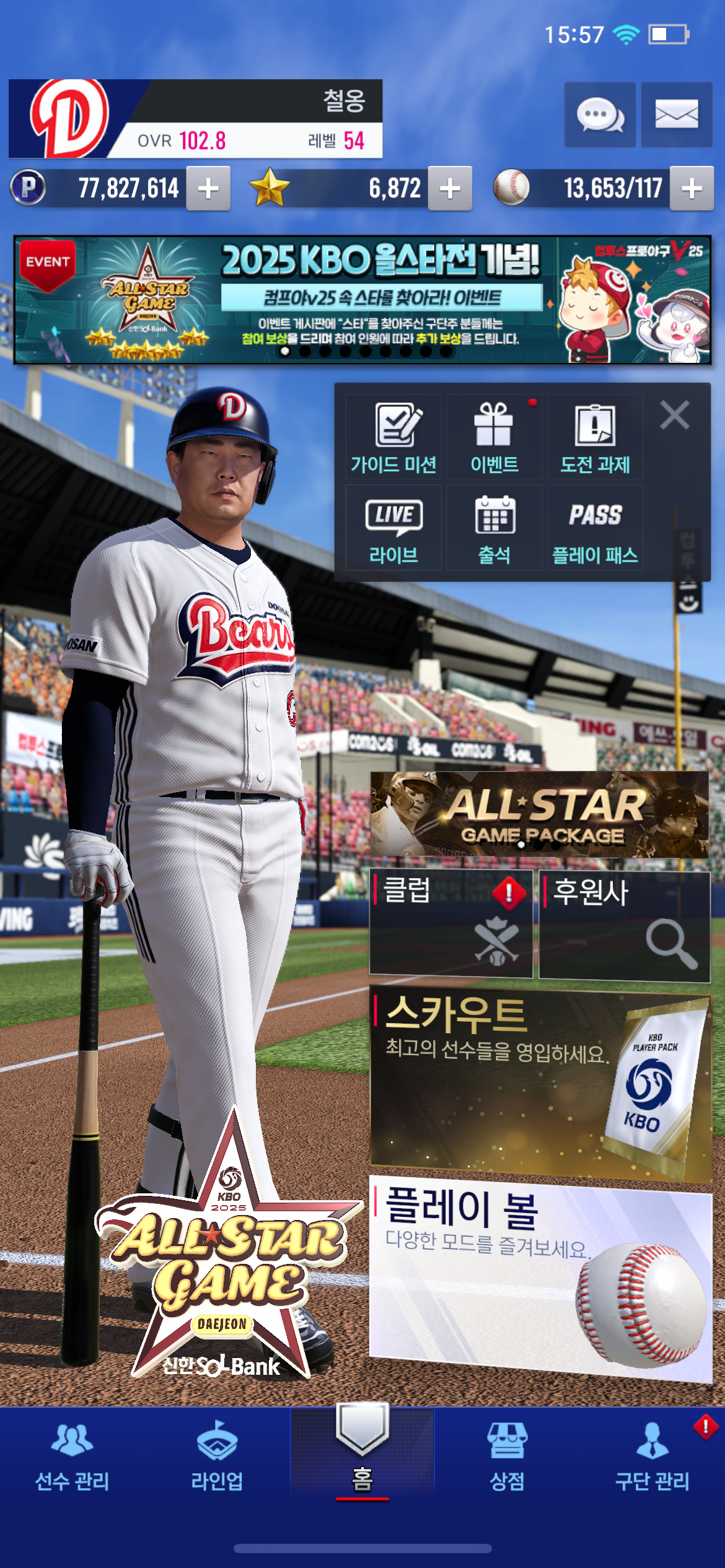Close the quick menu panel
The height and width of the screenshot is (1568, 725).
point(674,415)
